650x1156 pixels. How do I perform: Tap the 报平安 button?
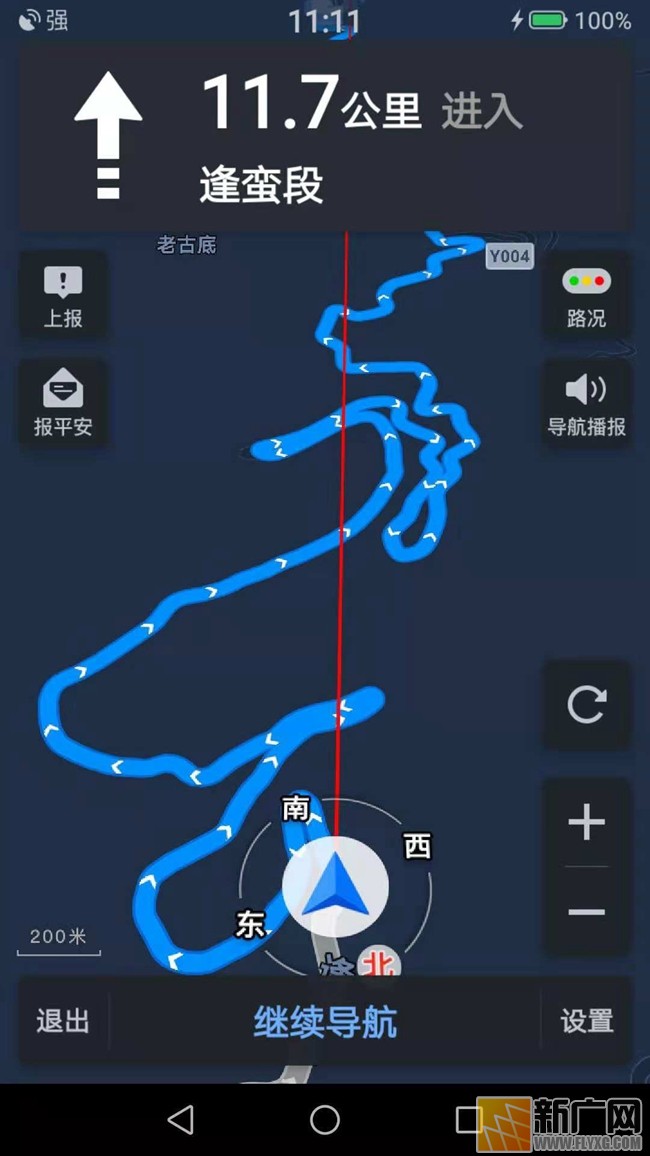(63, 403)
